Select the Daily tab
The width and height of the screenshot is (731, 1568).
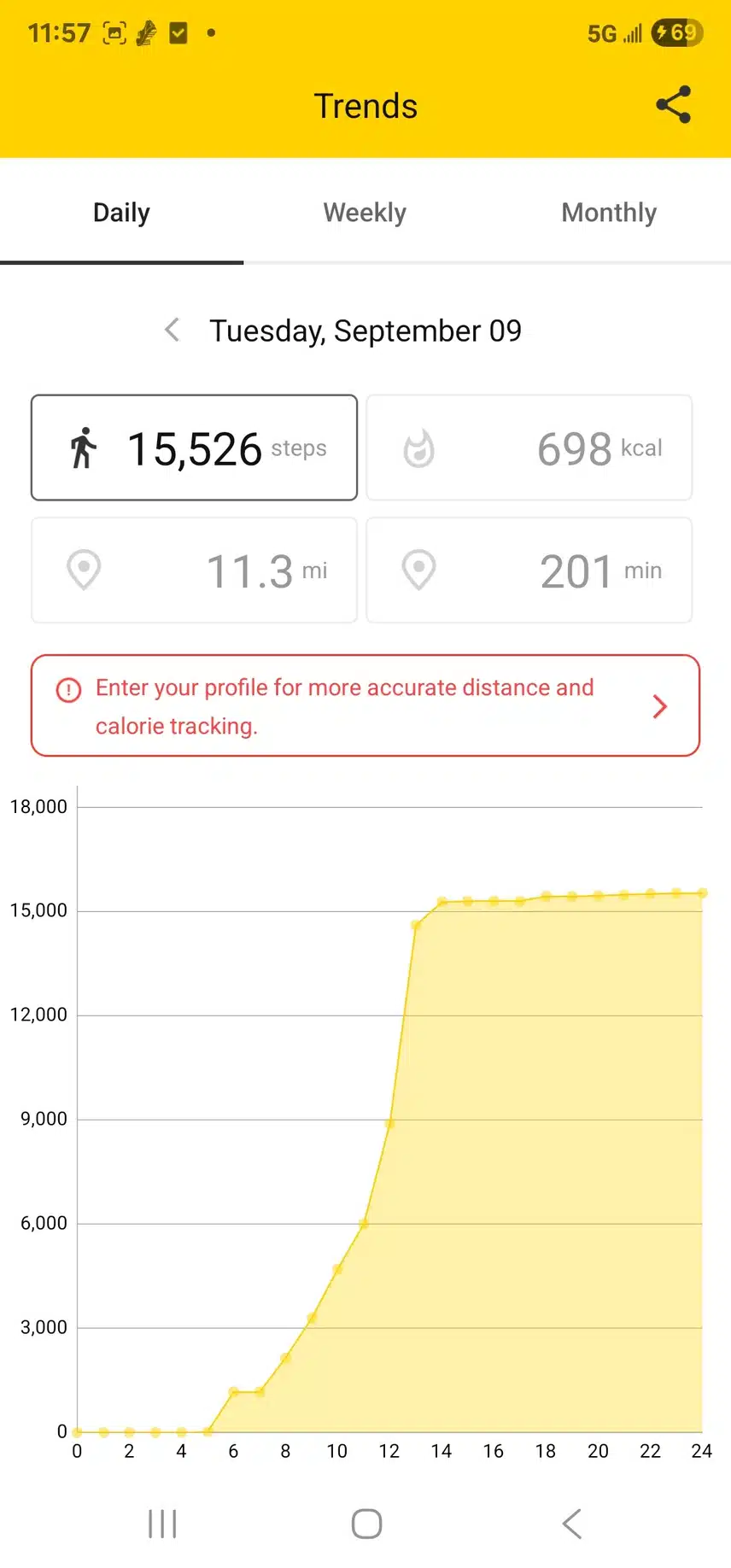(121, 213)
